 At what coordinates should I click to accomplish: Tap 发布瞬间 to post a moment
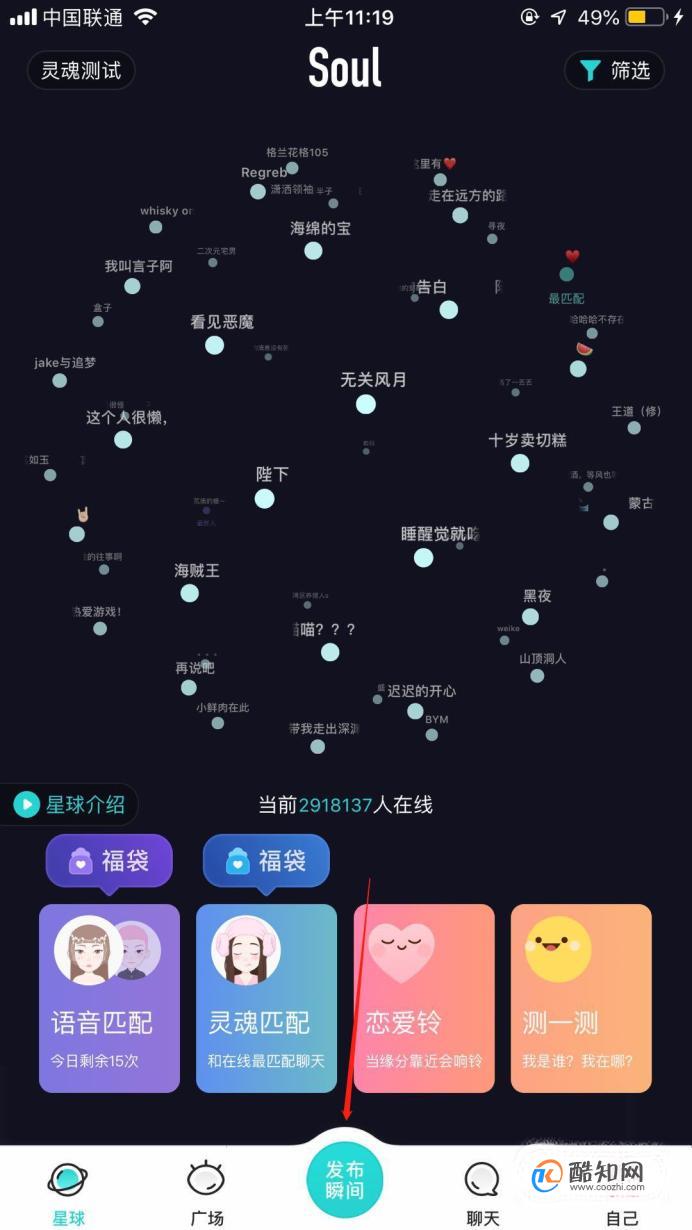(x=345, y=1181)
